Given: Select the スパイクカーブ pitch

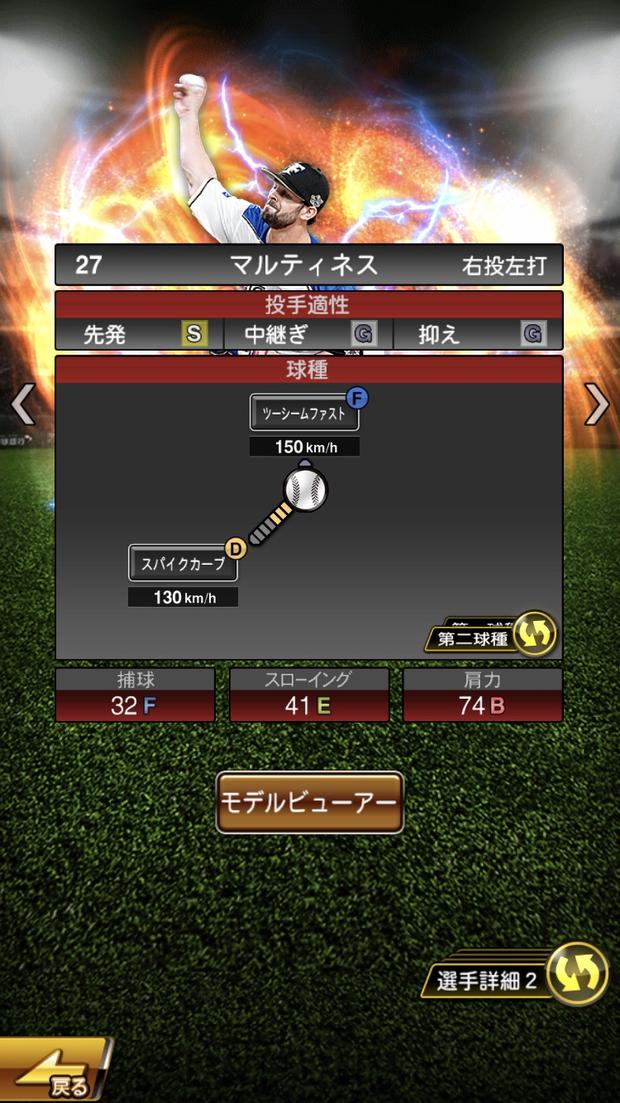Looking at the screenshot, I should pyautogui.click(x=183, y=563).
